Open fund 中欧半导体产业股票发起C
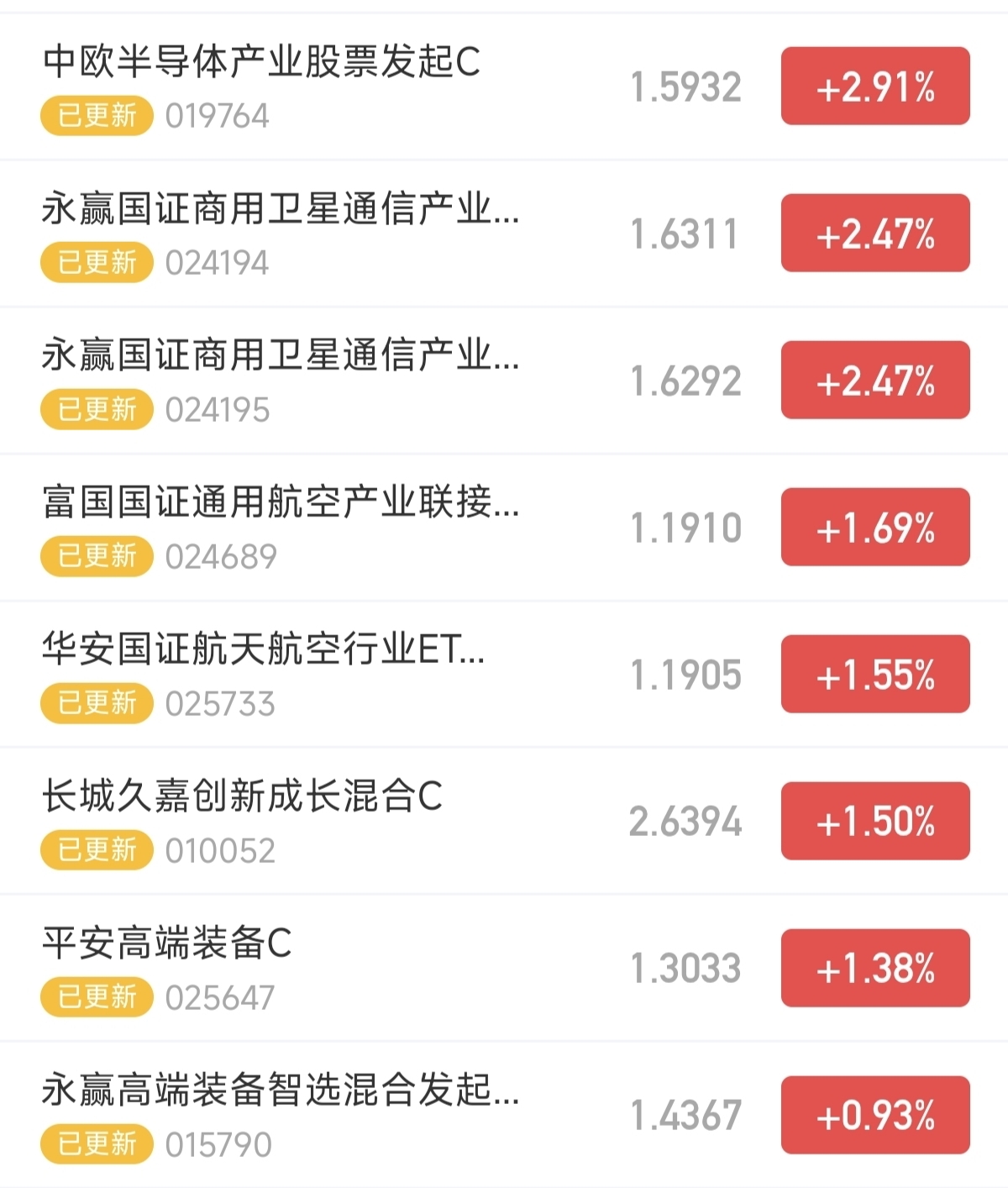The image size is (1008, 1188). click(504, 87)
